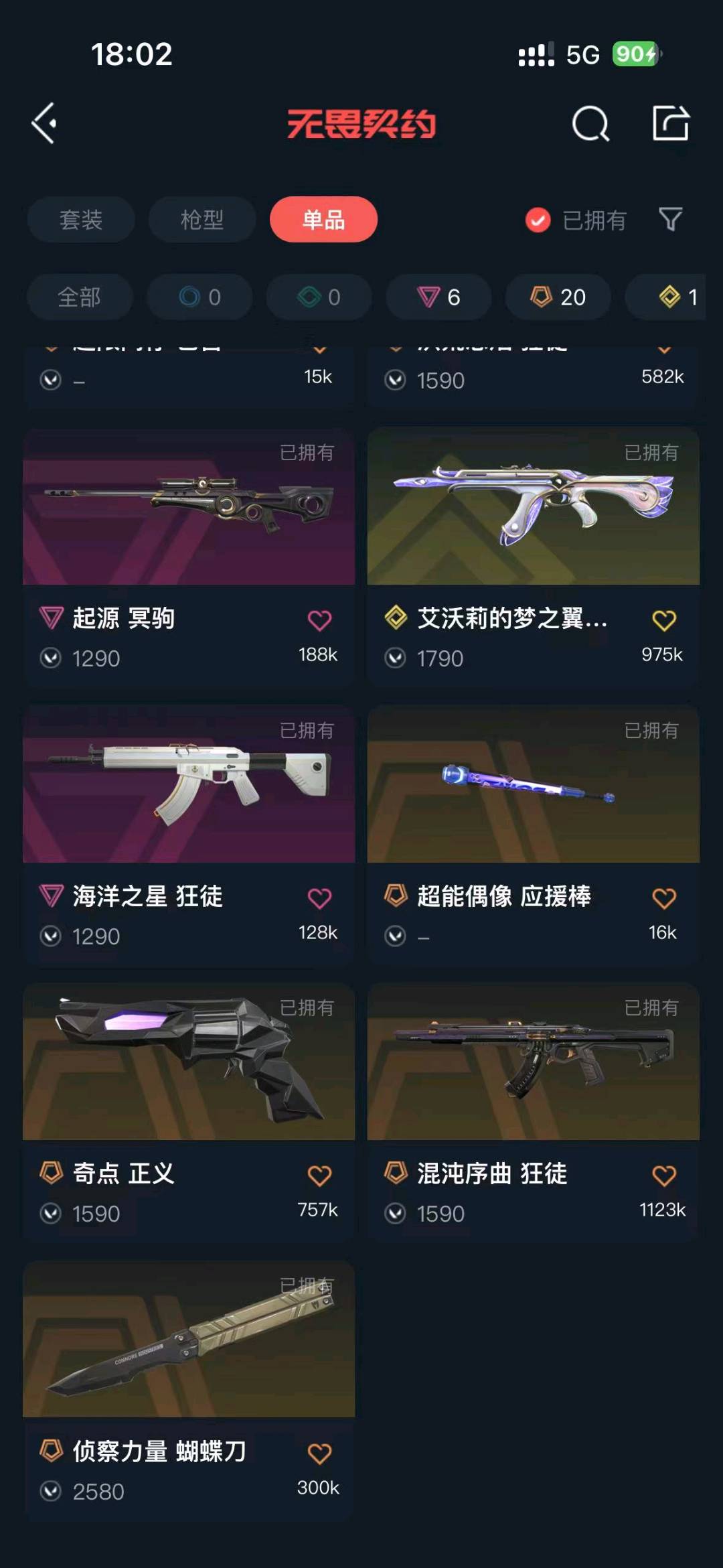This screenshot has width=723, height=1568.
Task: Toggle the 已拥有 owned checkbox
Action: [576, 220]
